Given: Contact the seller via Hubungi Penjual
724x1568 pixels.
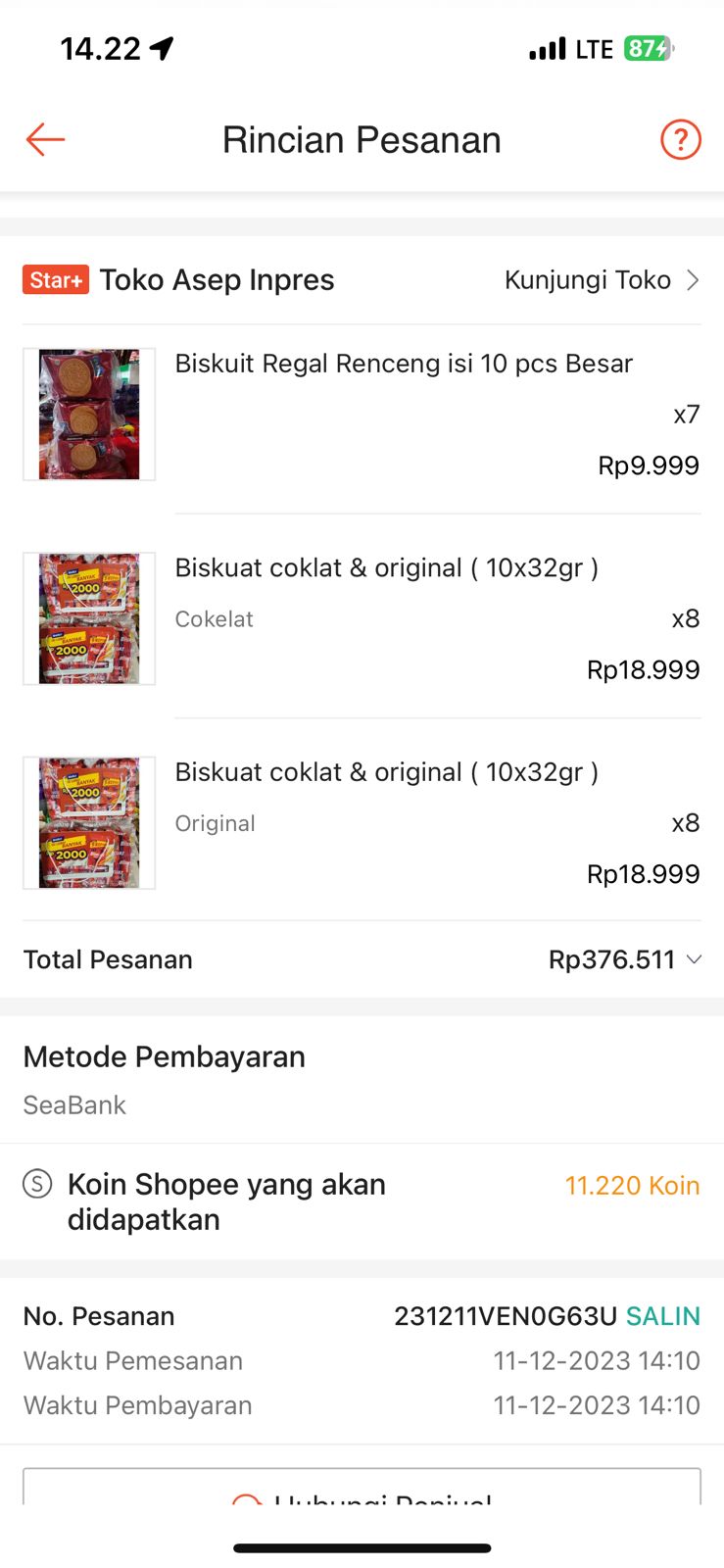Looking at the screenshot, I should (362, 1490).
